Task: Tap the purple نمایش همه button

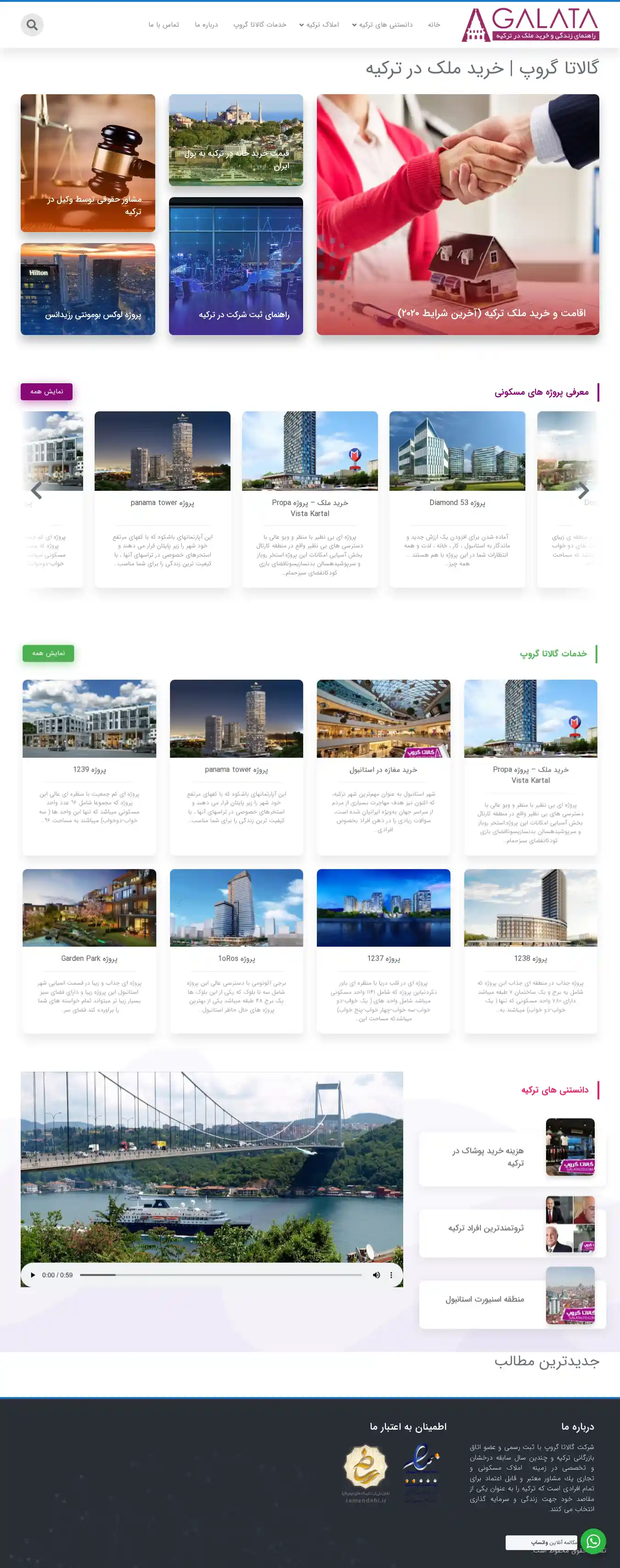Action: click(47, 392)
